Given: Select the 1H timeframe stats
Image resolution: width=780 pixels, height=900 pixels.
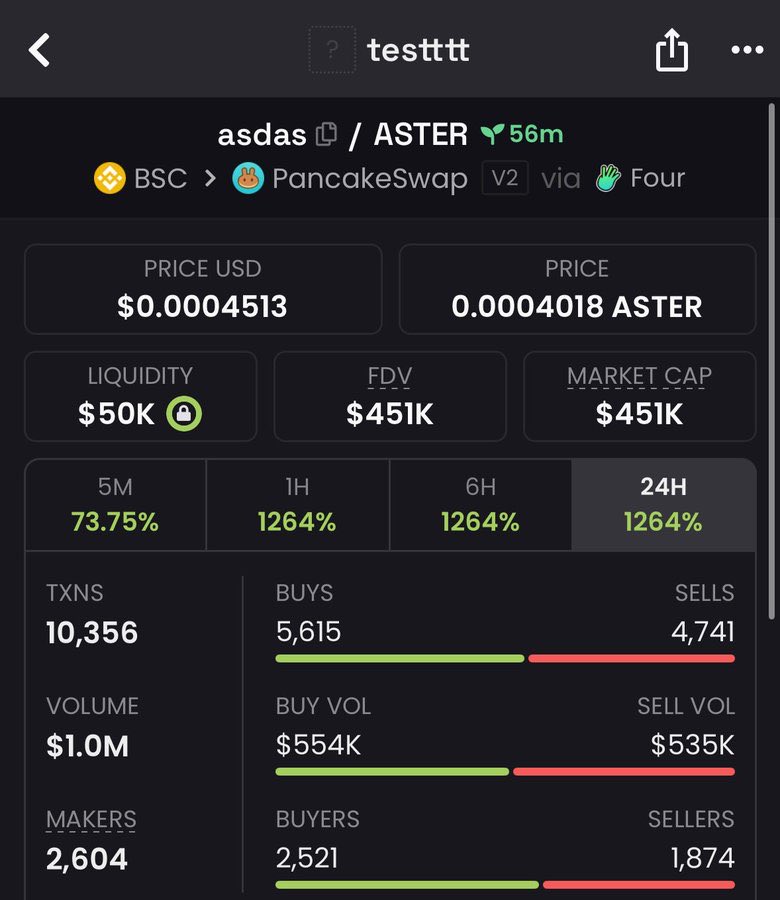Looking at the screenshot, I should click(x=297, y=505).
